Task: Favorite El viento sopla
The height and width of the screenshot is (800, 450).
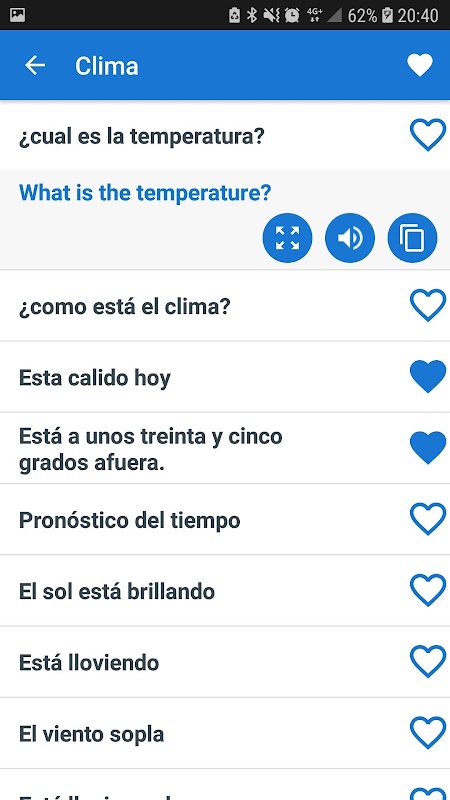Action: point(428,733)
